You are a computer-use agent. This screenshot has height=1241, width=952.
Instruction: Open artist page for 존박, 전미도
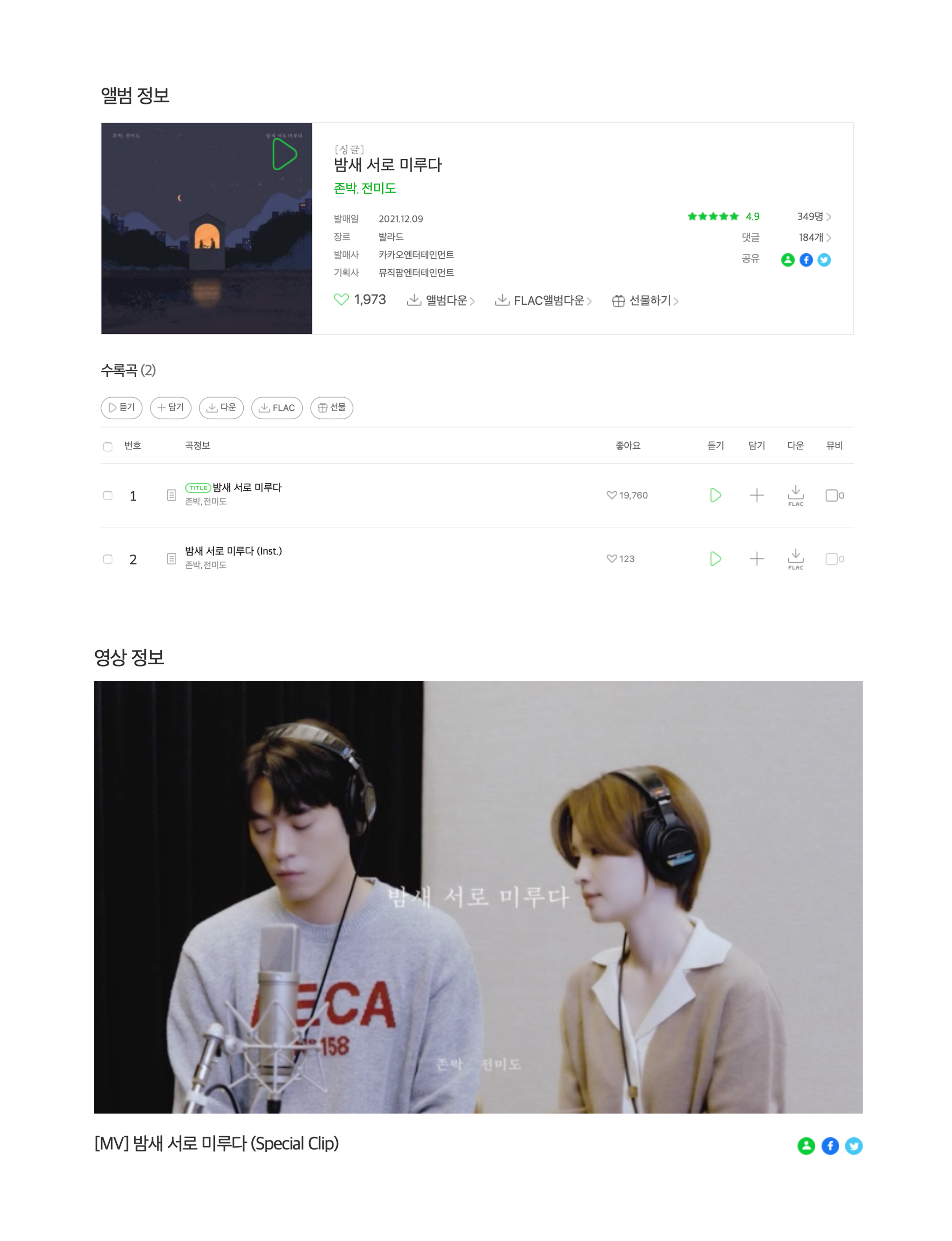pos(364,188)
